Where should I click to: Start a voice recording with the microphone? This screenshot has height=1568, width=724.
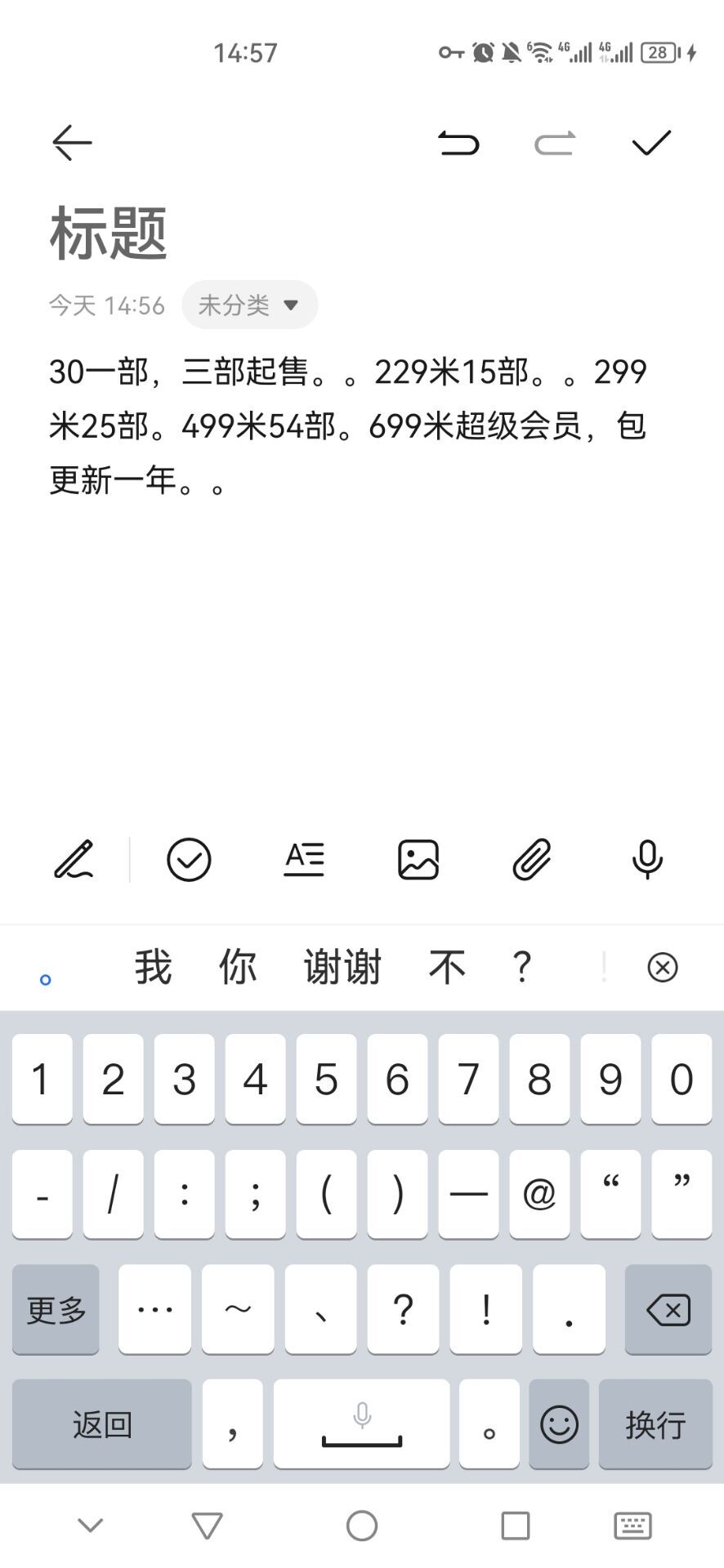click(x=647, y=860)
